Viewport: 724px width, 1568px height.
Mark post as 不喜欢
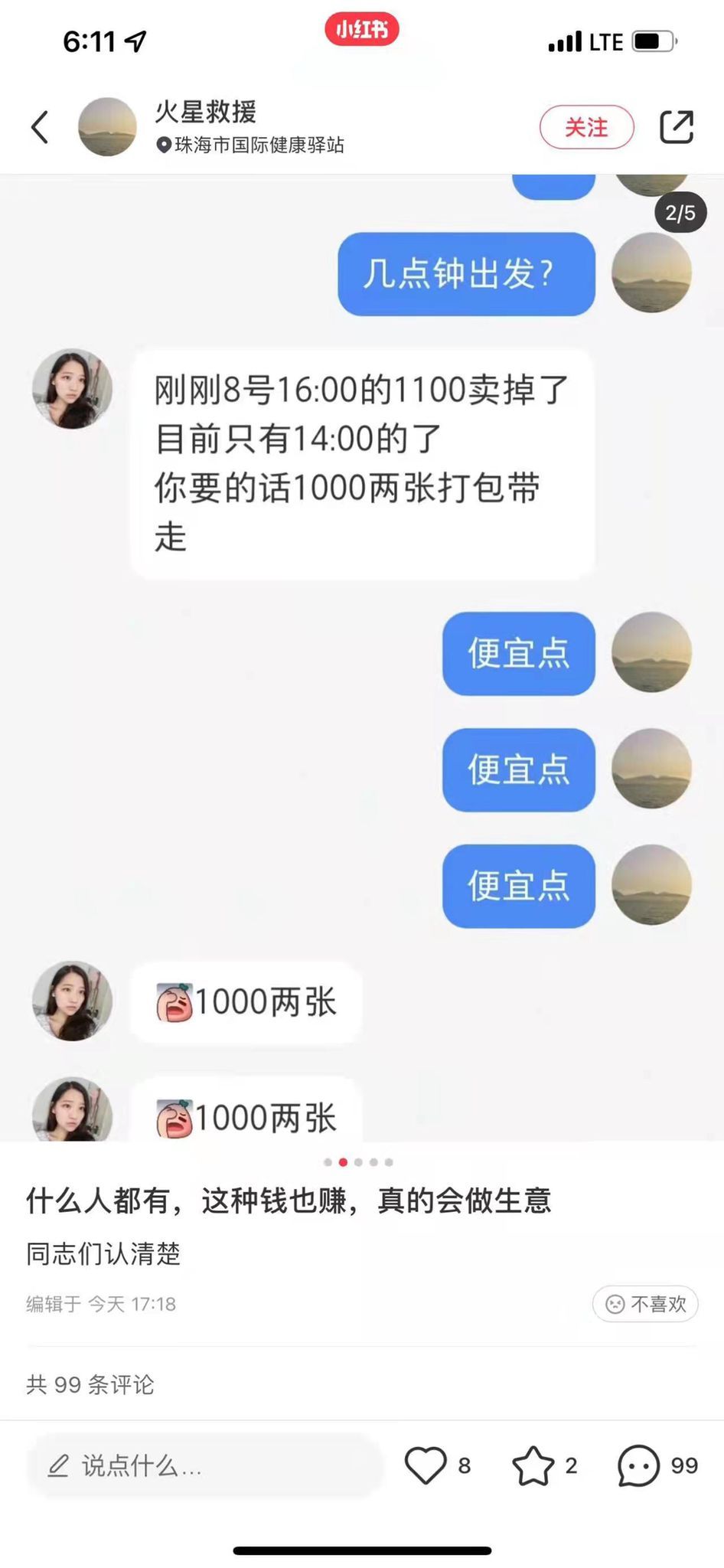tap(645, 1303)
